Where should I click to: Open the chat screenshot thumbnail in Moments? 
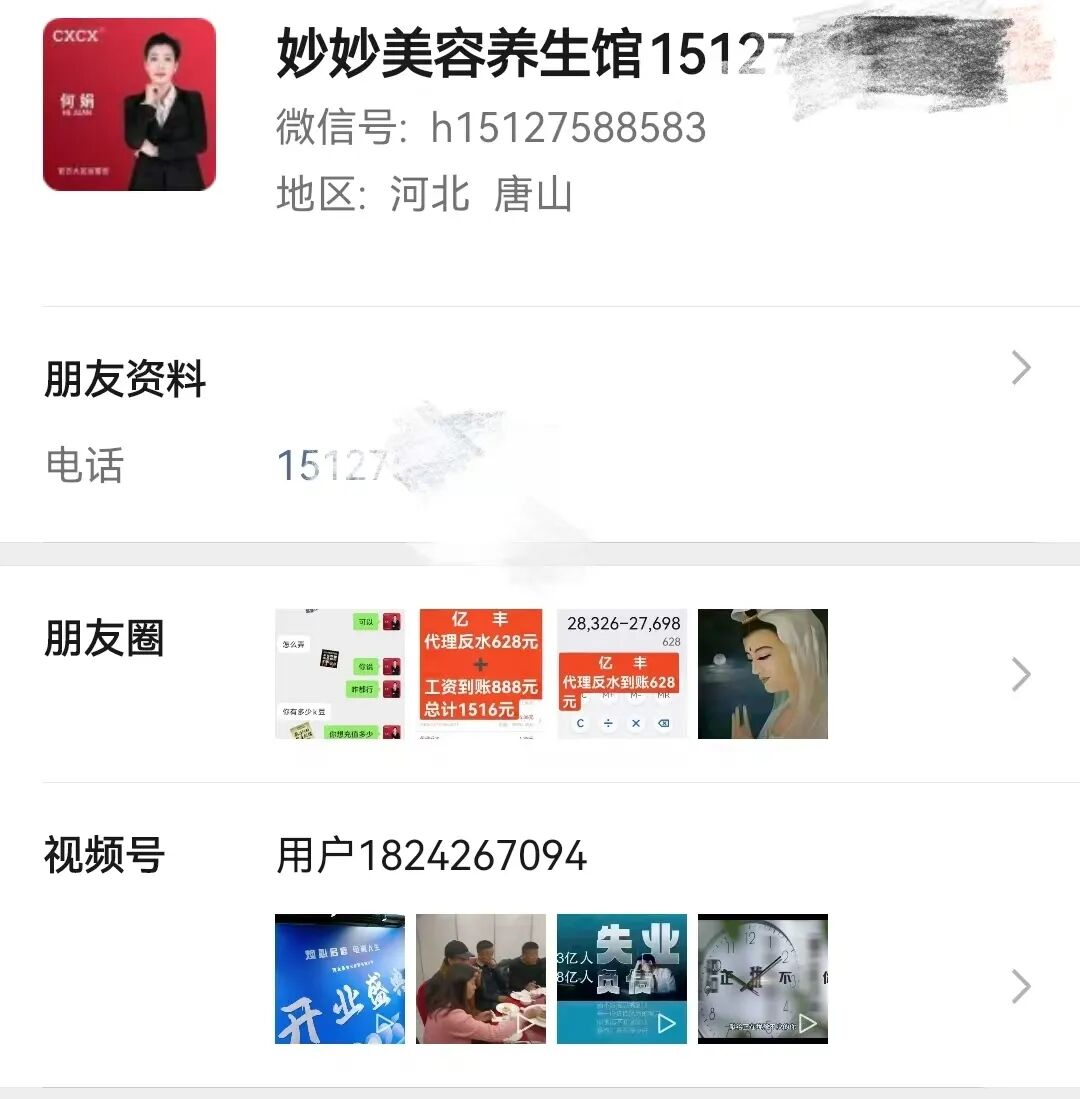pos(339,673)
